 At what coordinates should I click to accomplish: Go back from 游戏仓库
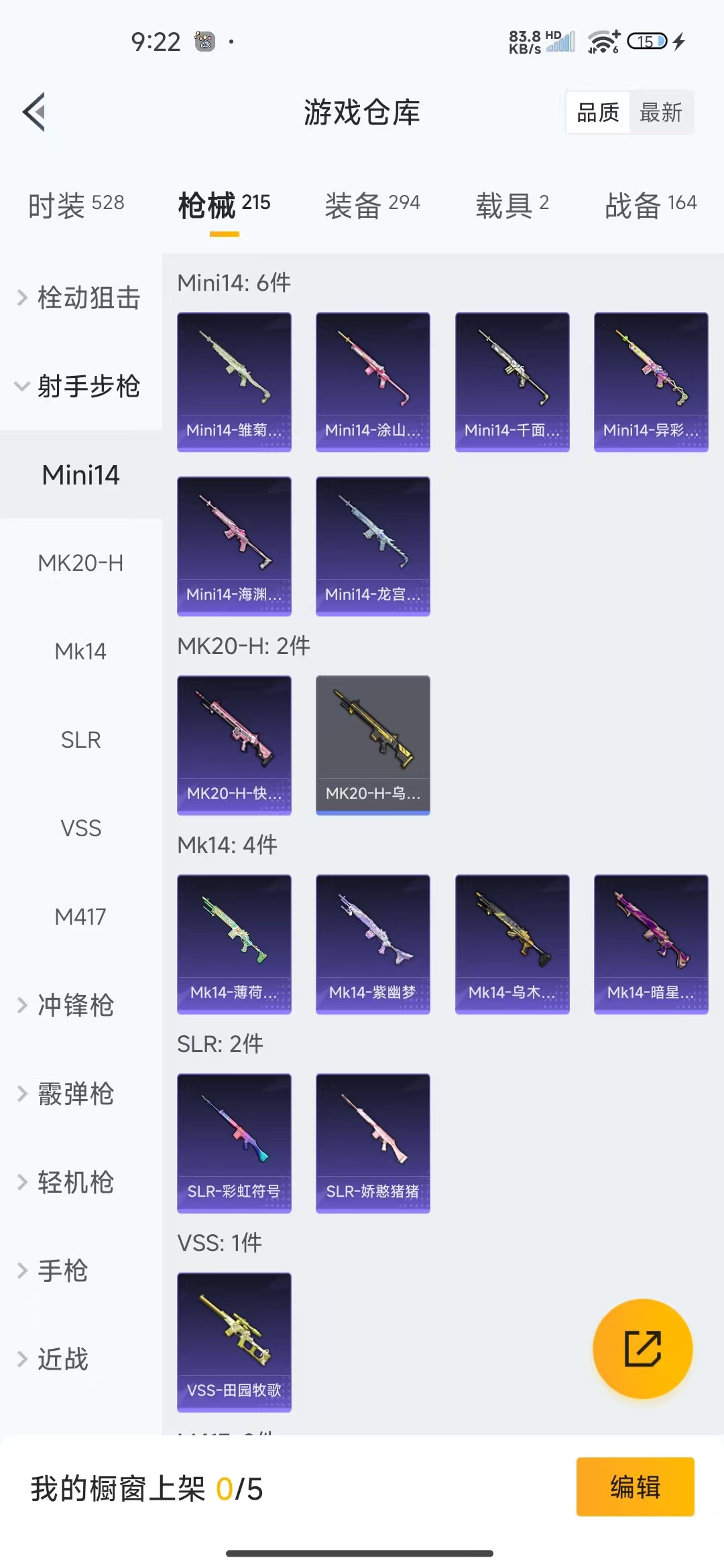pyautogui.click(x=35, y=112)
